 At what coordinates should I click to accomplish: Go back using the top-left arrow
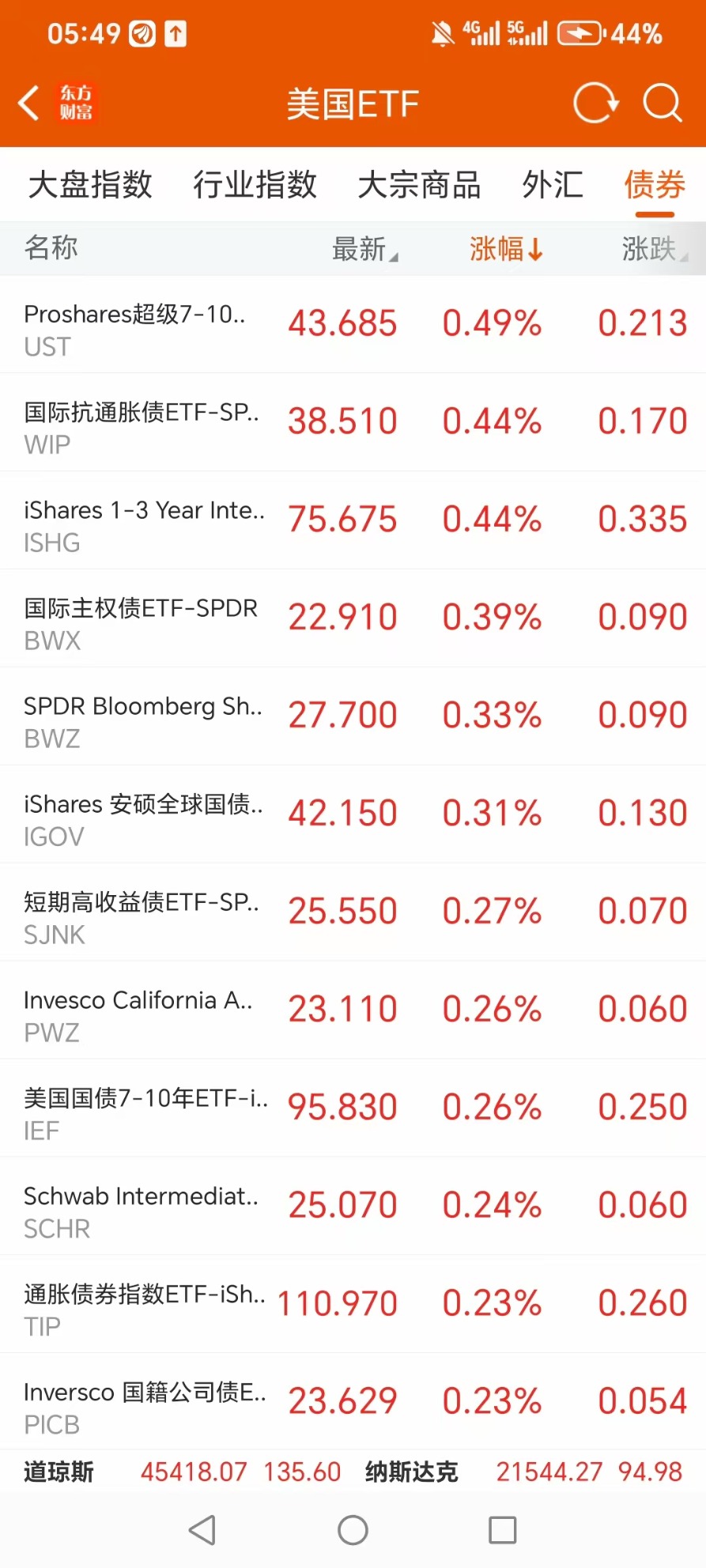point(29,103)
